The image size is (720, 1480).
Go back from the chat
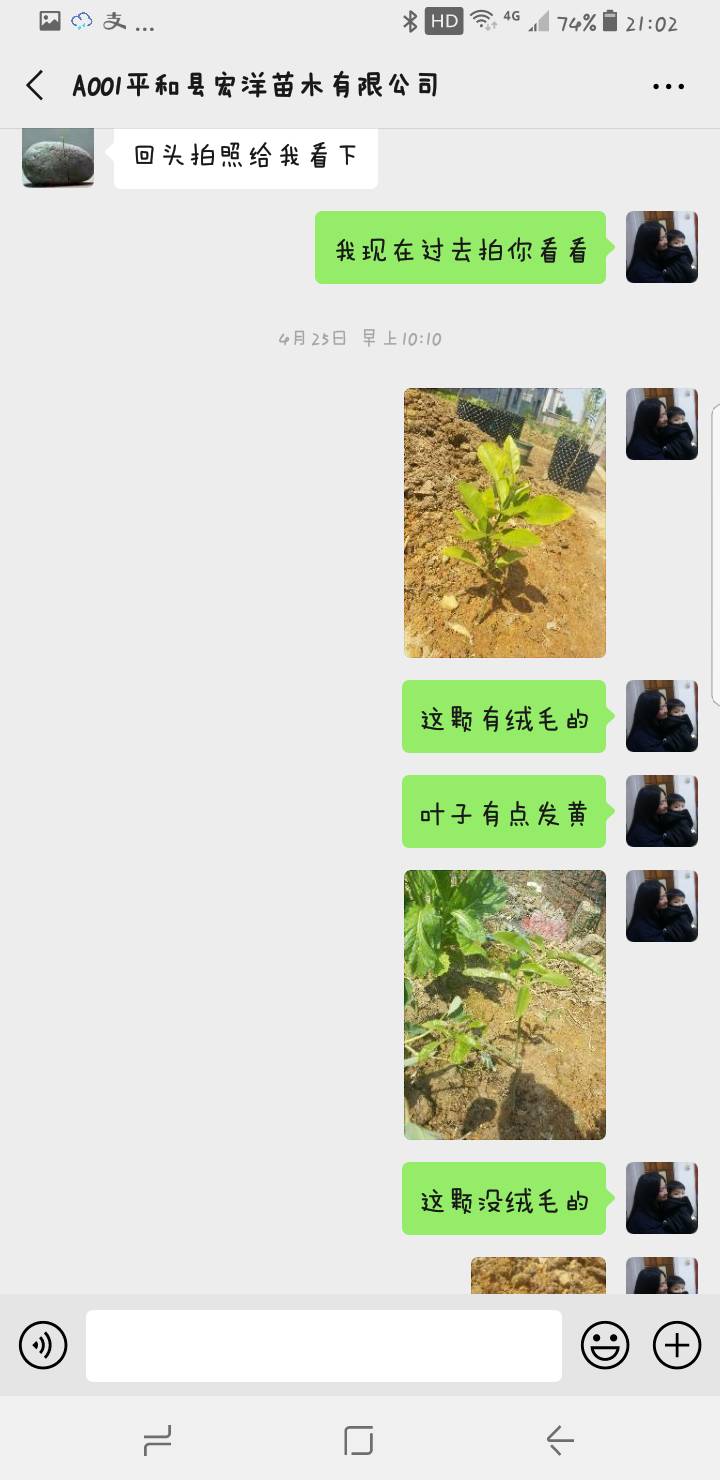(35, 85)
